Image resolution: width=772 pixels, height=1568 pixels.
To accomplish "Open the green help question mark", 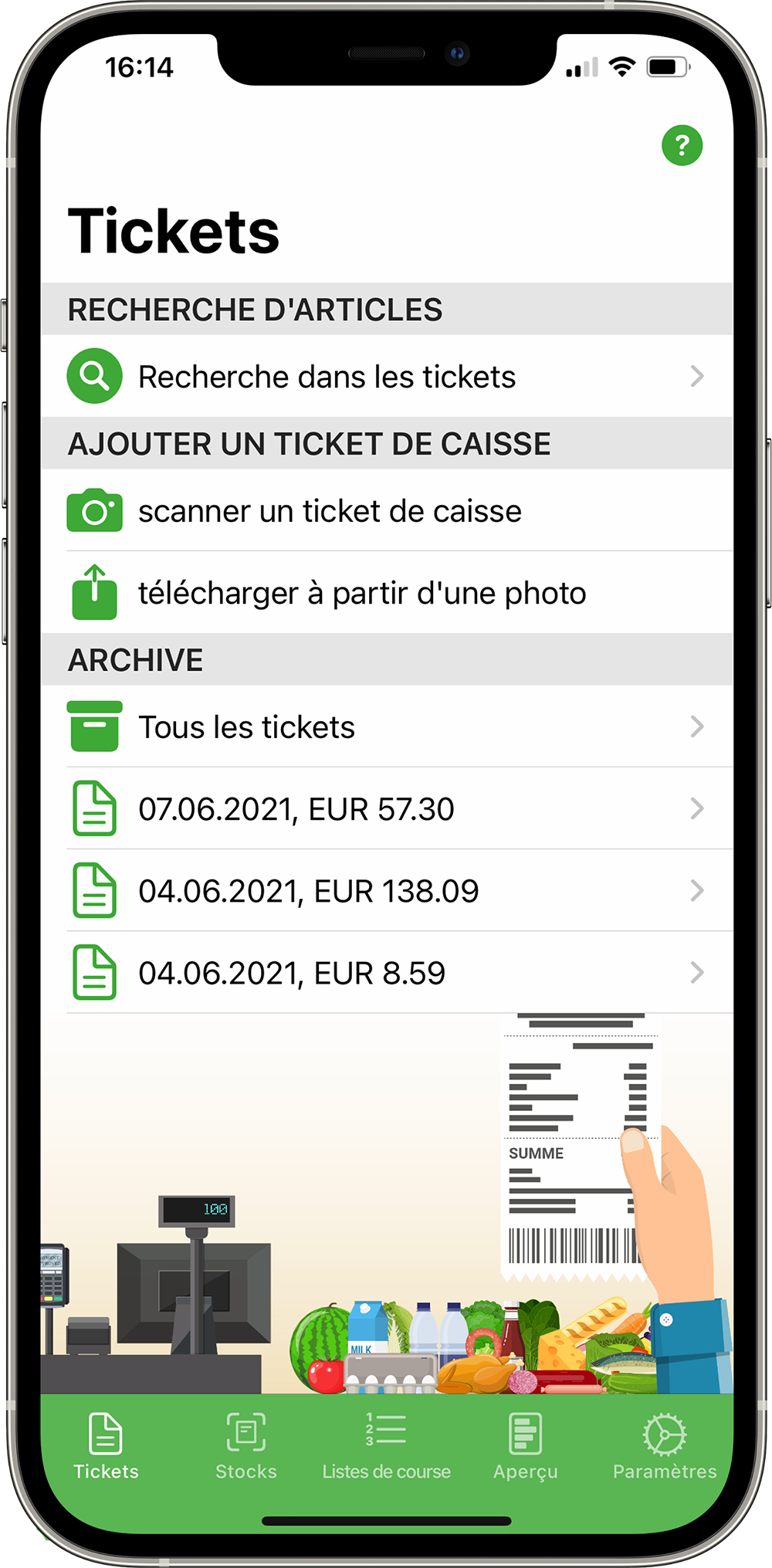I will 682,145.
